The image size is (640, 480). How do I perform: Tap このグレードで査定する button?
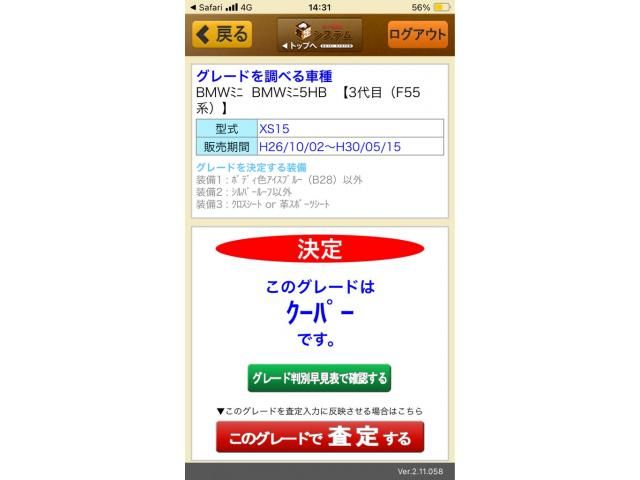click(320, 438)
